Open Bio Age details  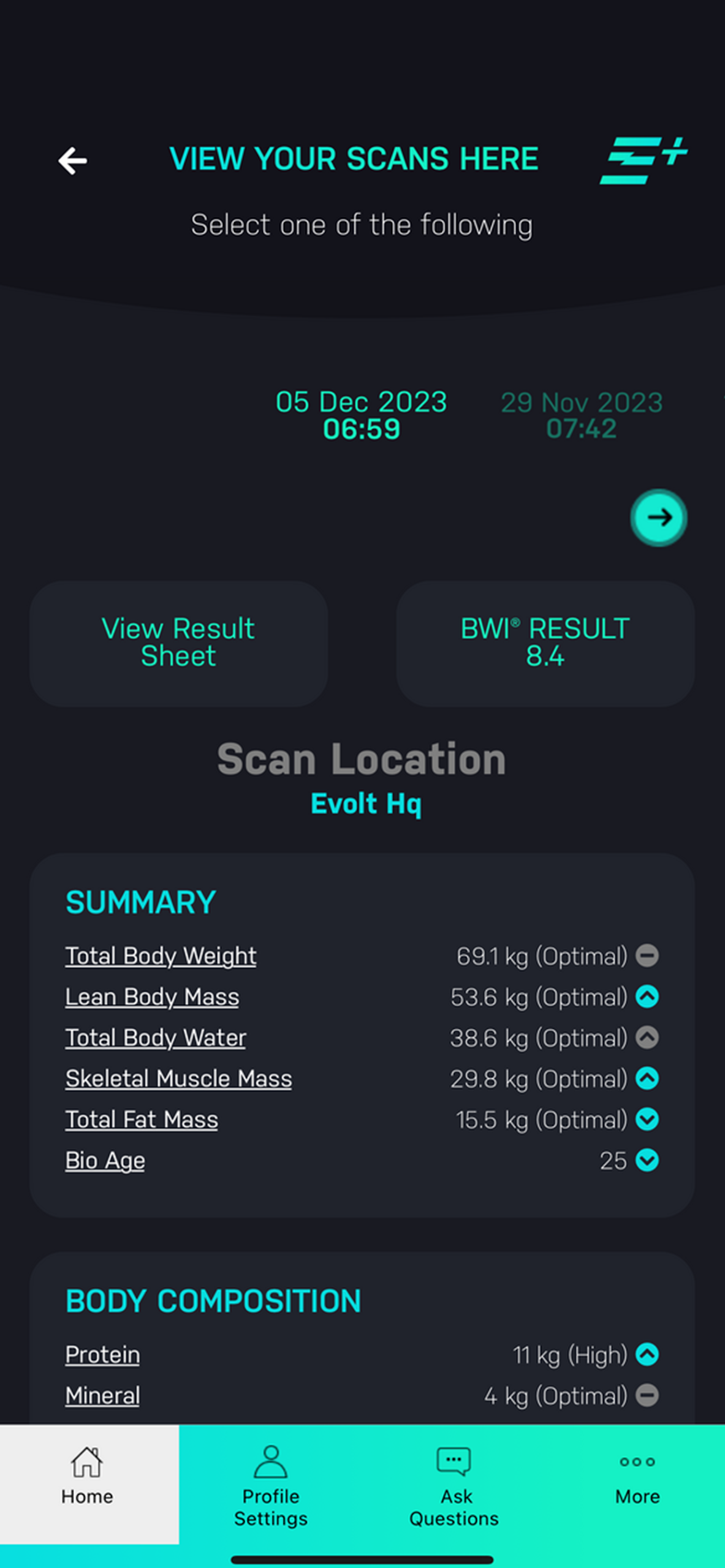(105, 1161)
